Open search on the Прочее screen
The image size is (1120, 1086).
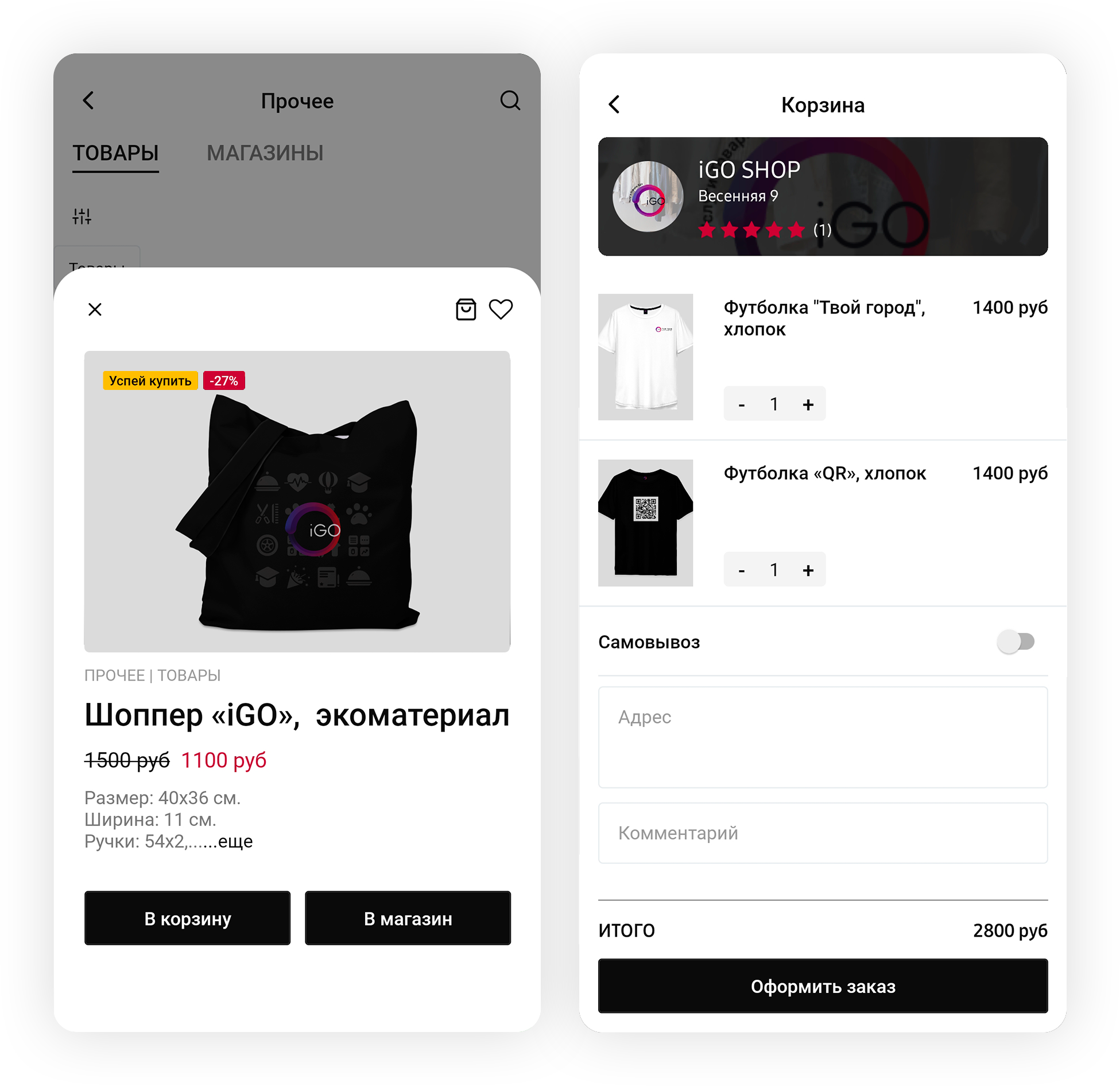click(510, 101)
